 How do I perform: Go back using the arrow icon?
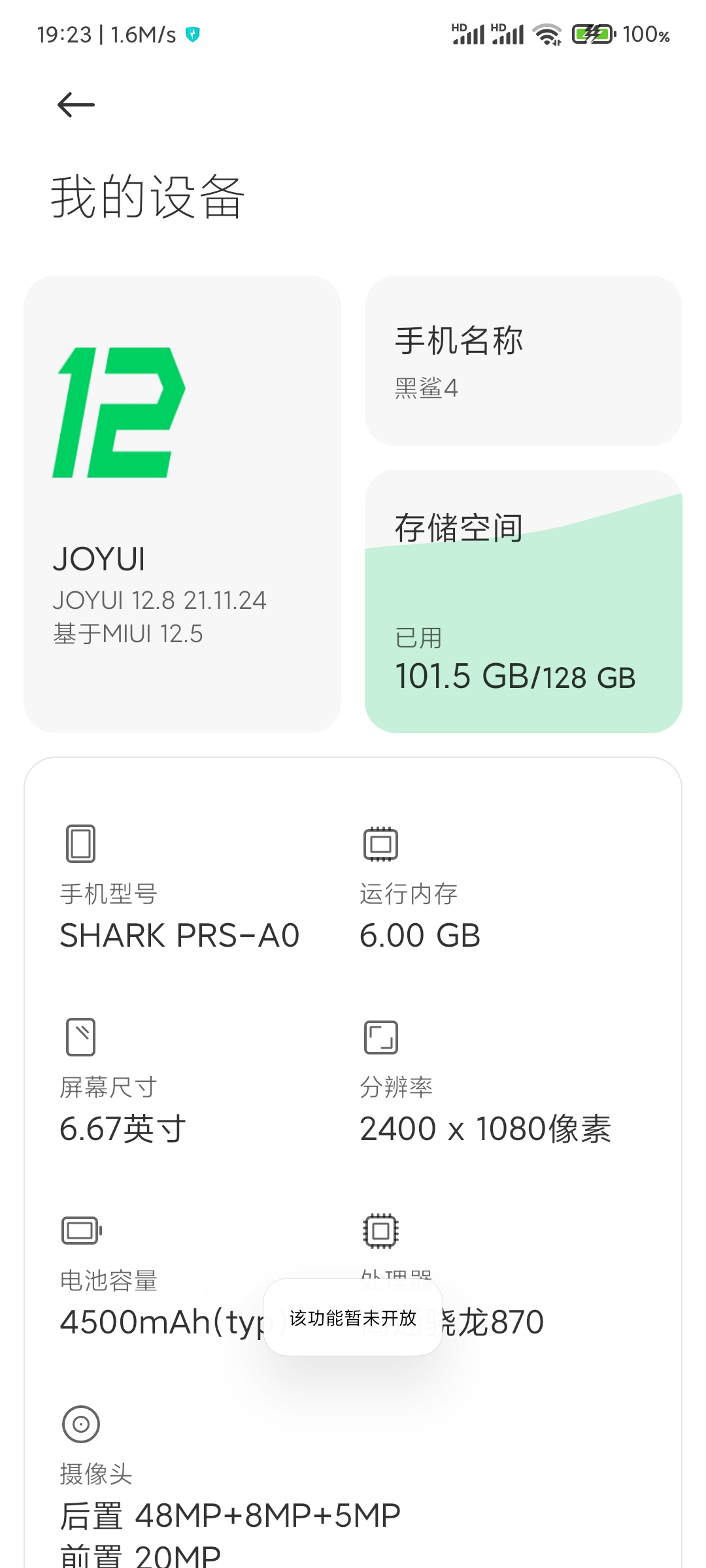coord(76,105)
